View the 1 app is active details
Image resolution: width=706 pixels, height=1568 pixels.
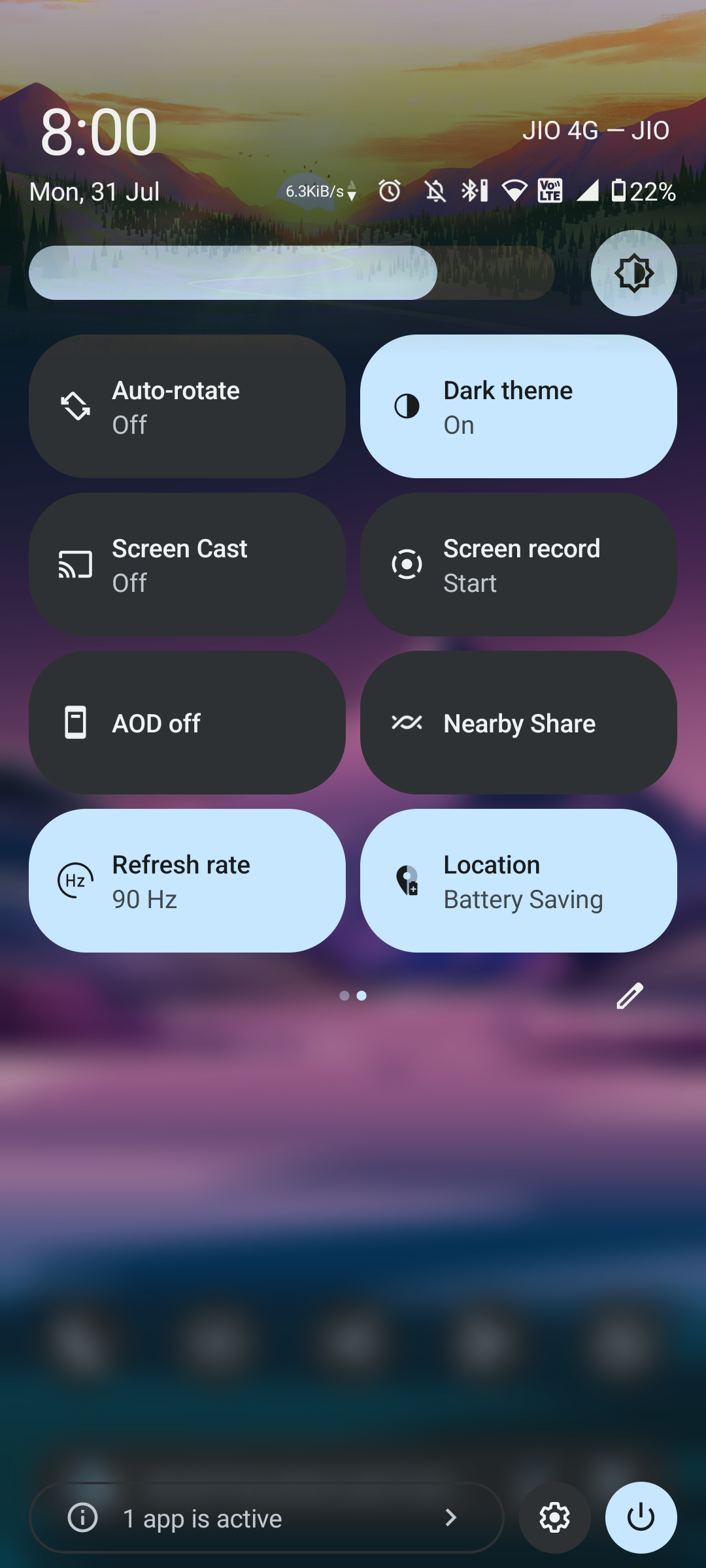266,1517
